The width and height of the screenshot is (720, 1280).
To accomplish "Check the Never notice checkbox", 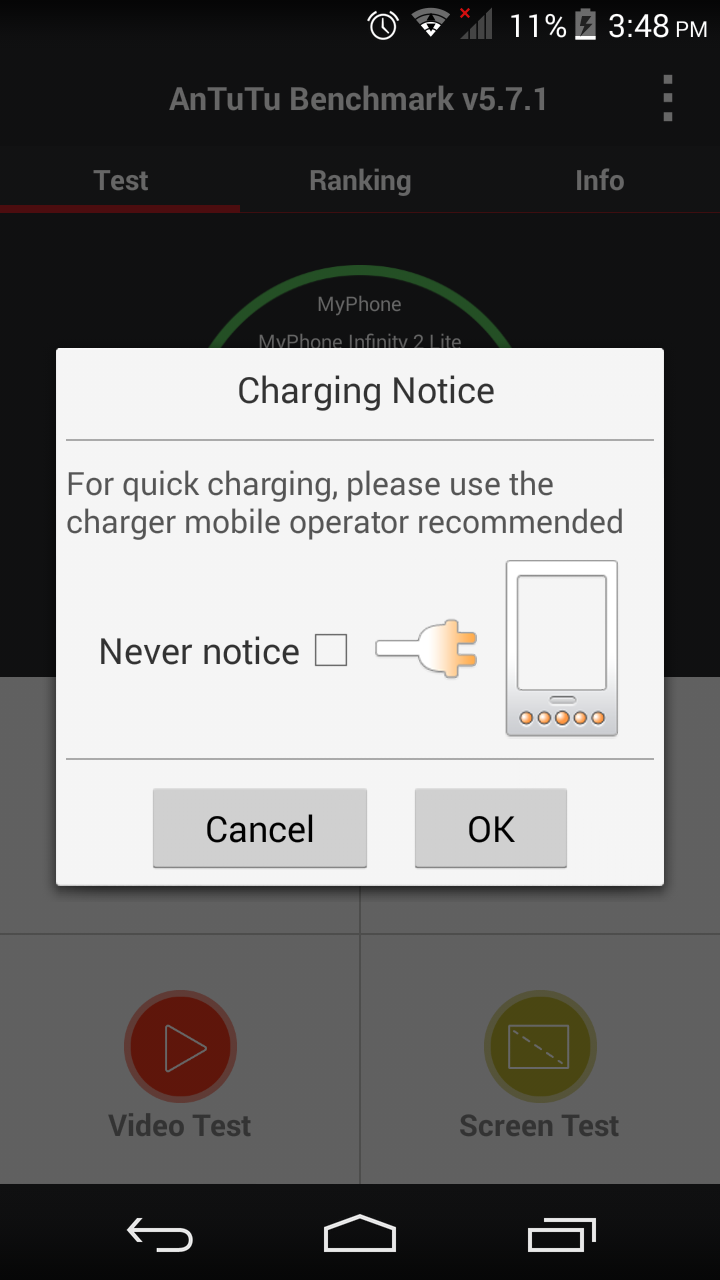I will coord(331,651).
